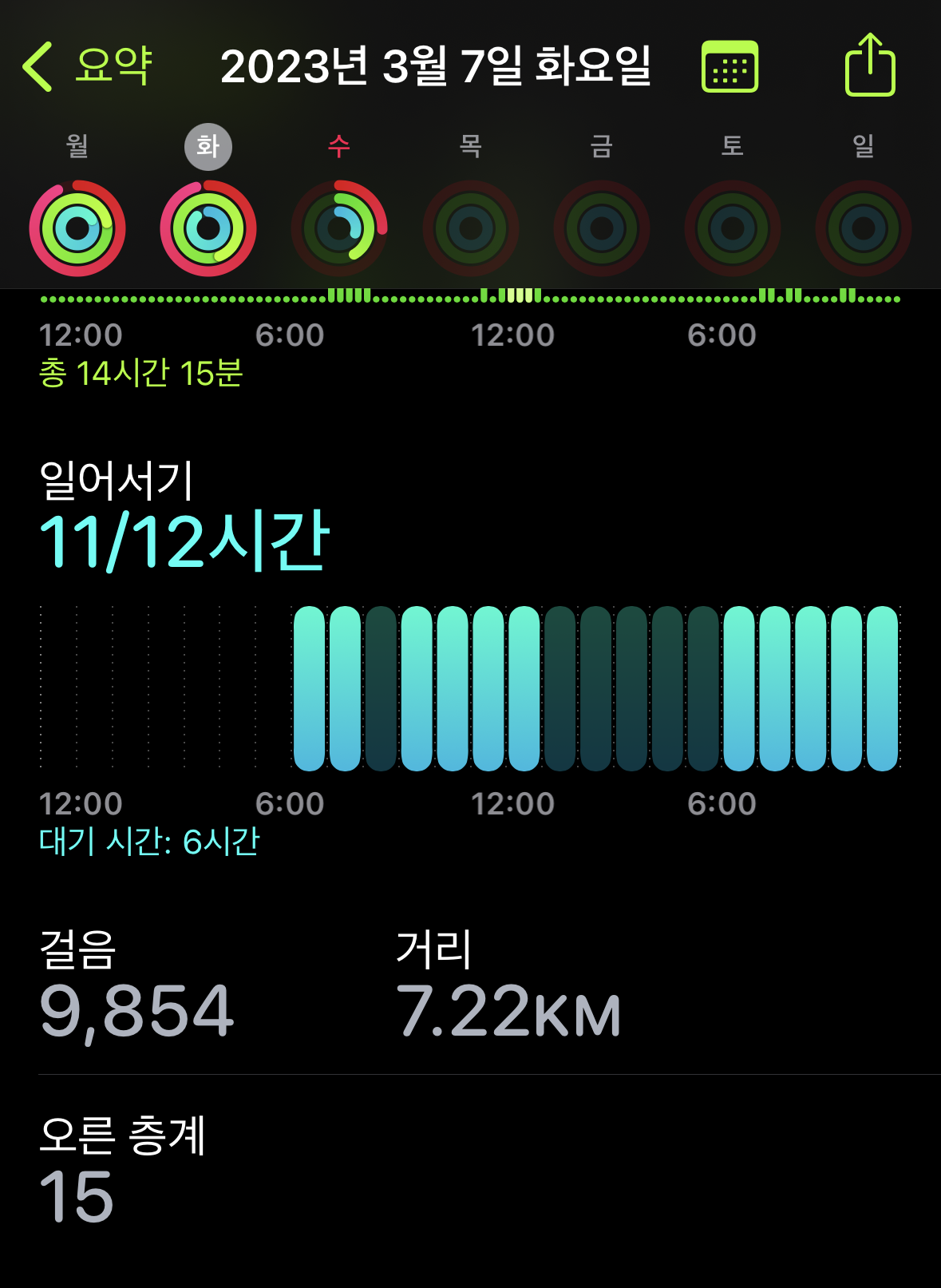
Task: Switch to Thursday (목) activity rings
Action: point(471,228)
